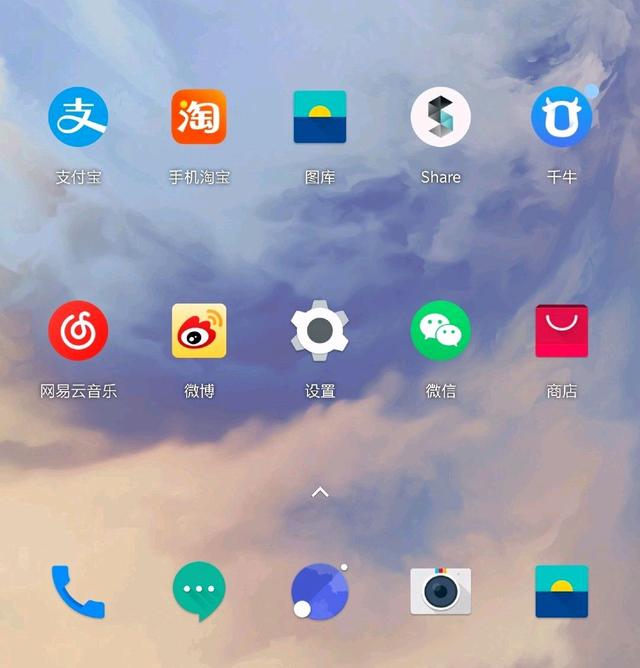
Task: Open the Phone dialer in the dock
Action: click(78, 592)
